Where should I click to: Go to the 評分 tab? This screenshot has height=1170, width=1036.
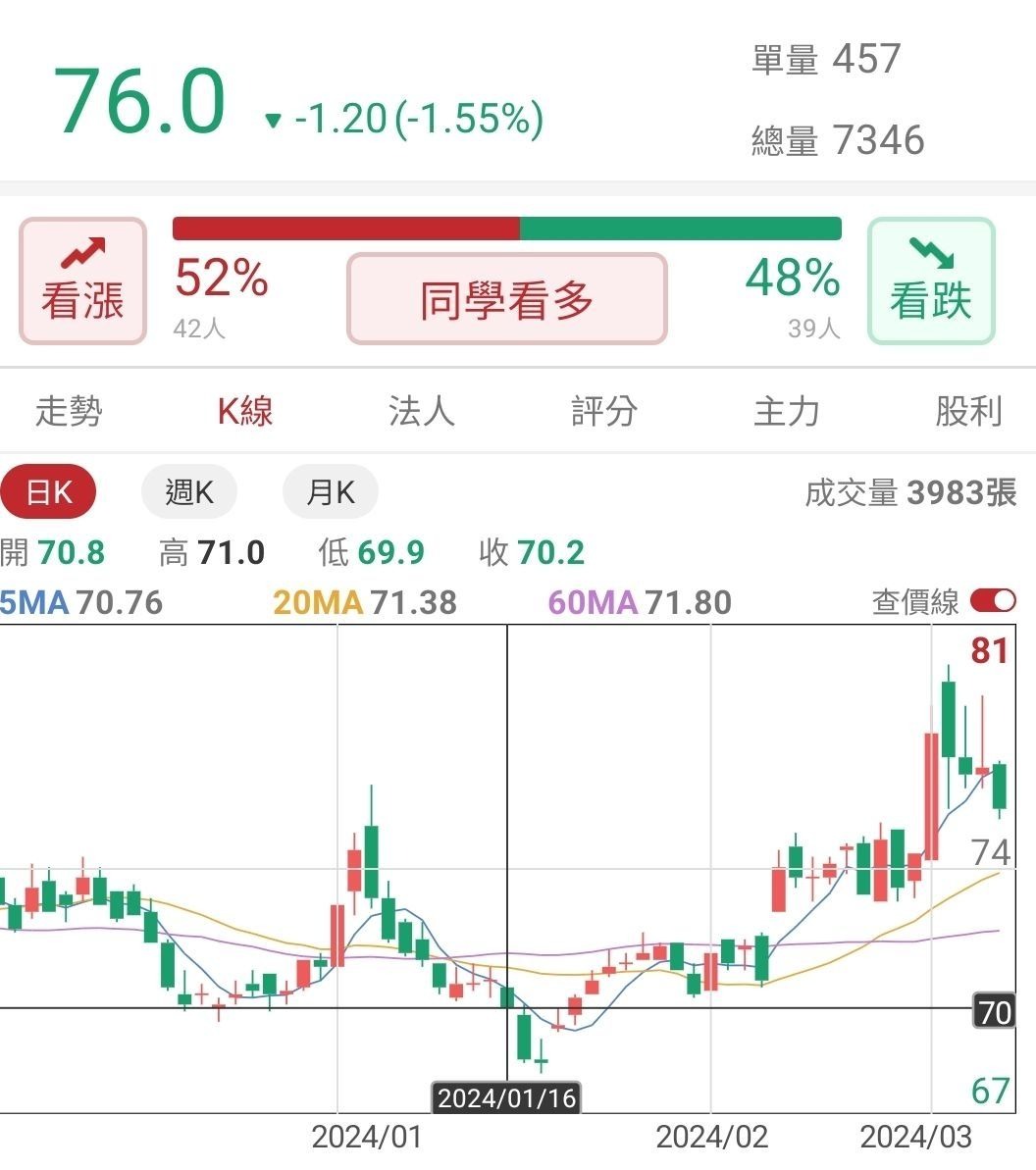(604, 411)
